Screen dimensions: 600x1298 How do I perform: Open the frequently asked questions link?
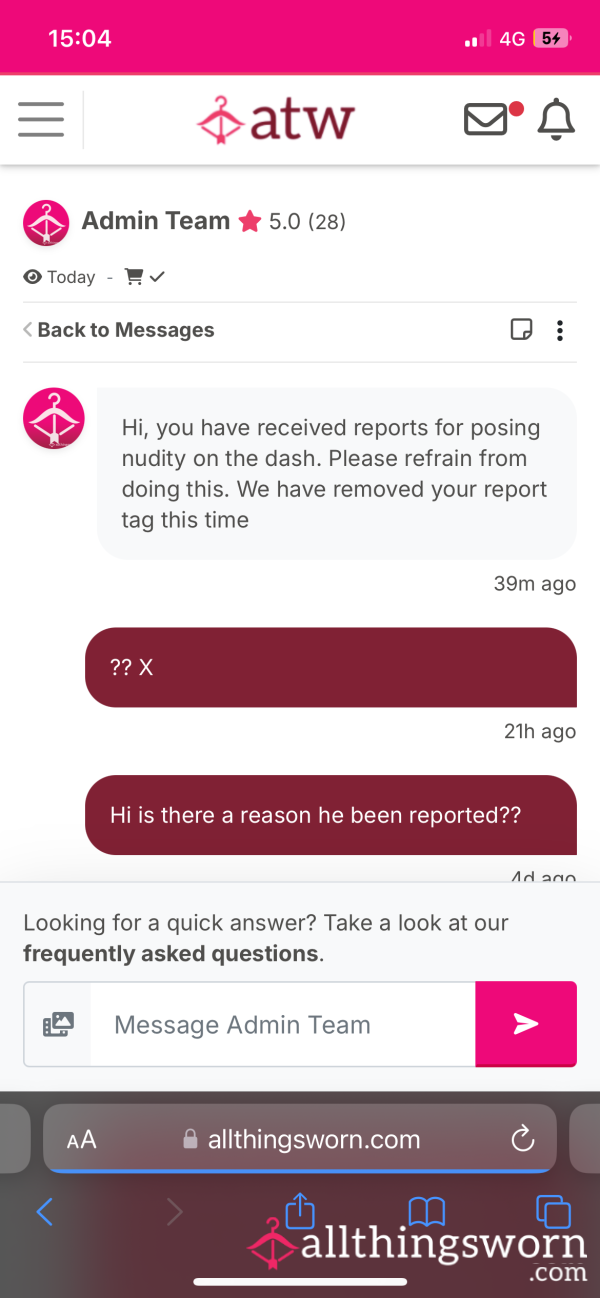click(172, 954)
